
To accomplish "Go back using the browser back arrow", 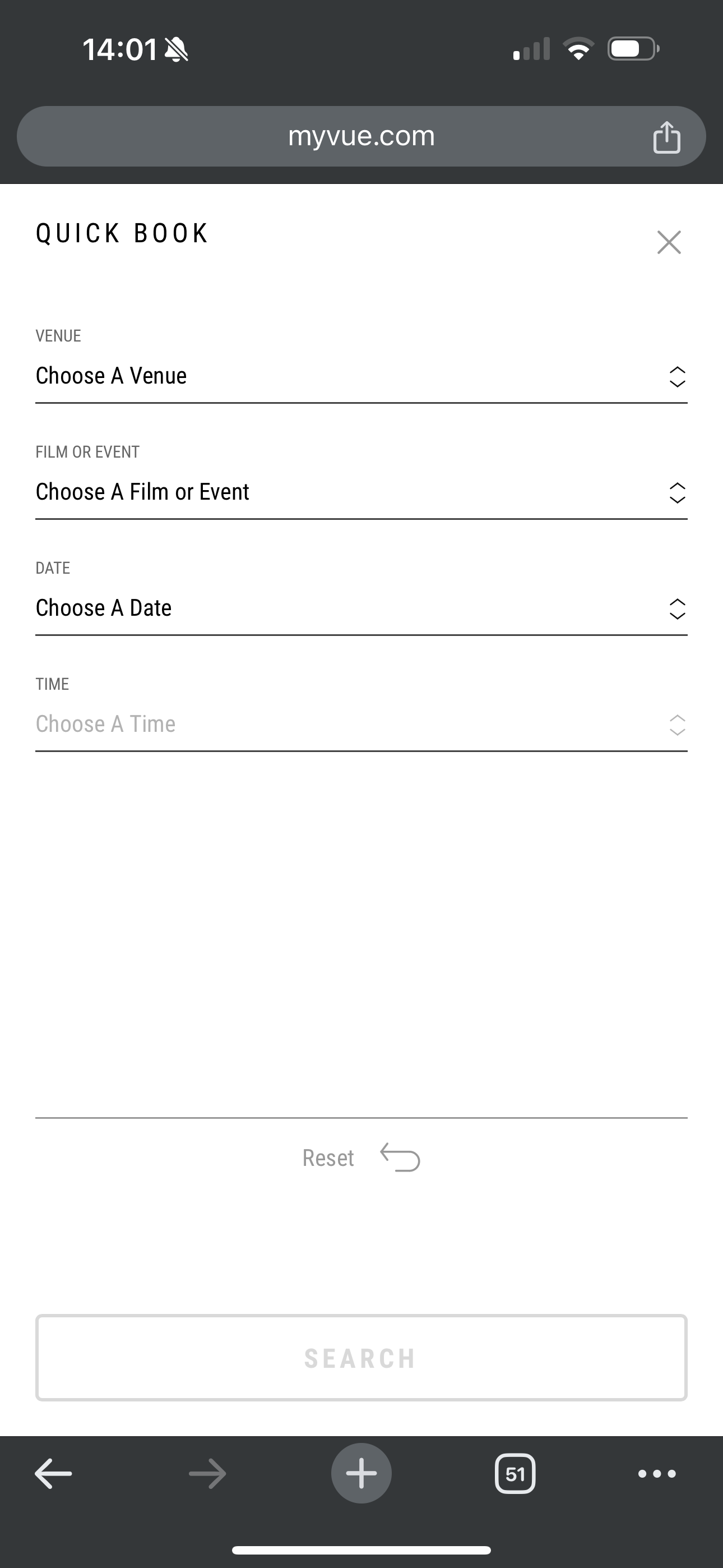I will tap(54, 1474).
